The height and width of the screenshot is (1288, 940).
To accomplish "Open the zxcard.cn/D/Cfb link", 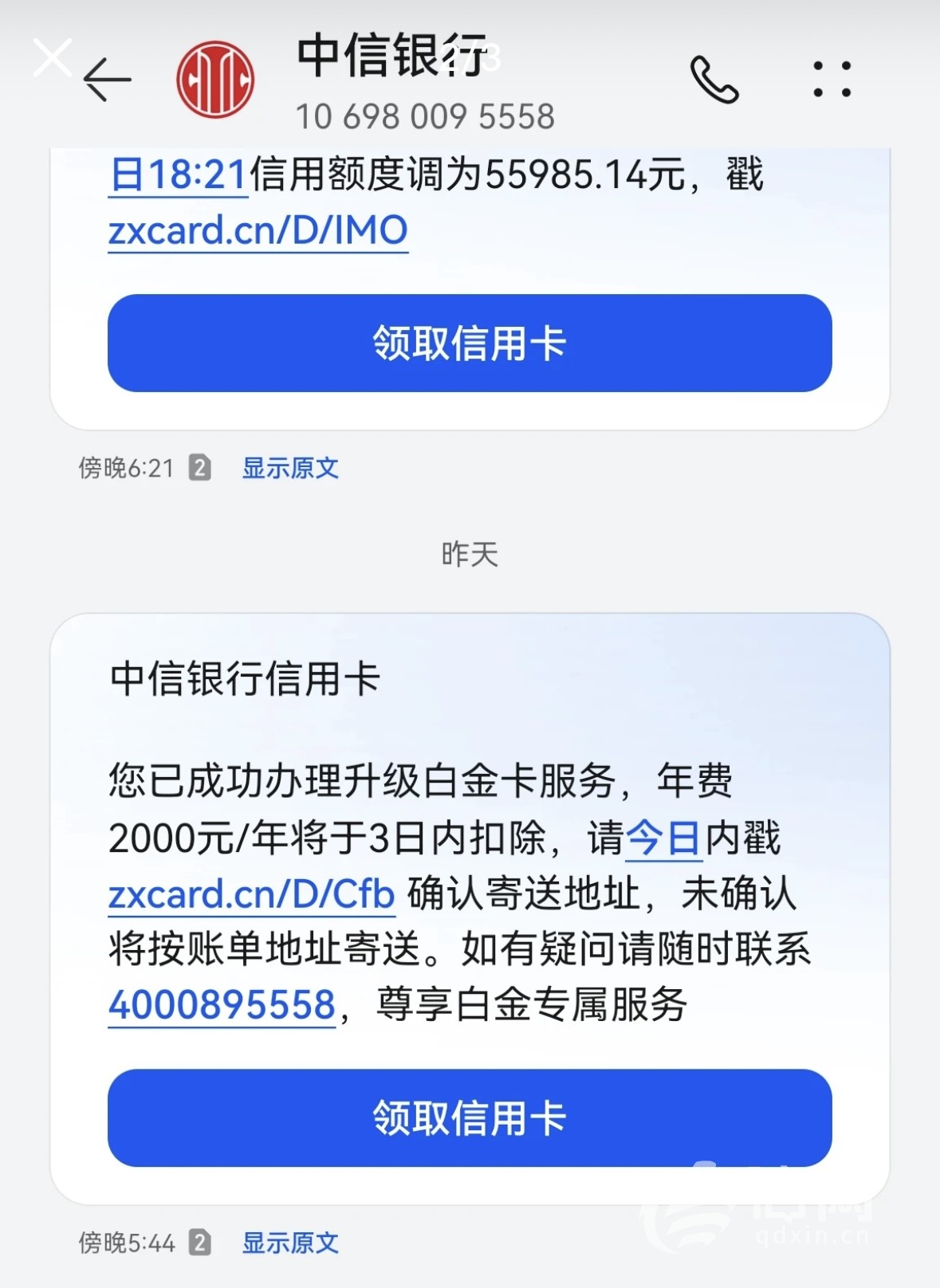I will pos(252,894).
